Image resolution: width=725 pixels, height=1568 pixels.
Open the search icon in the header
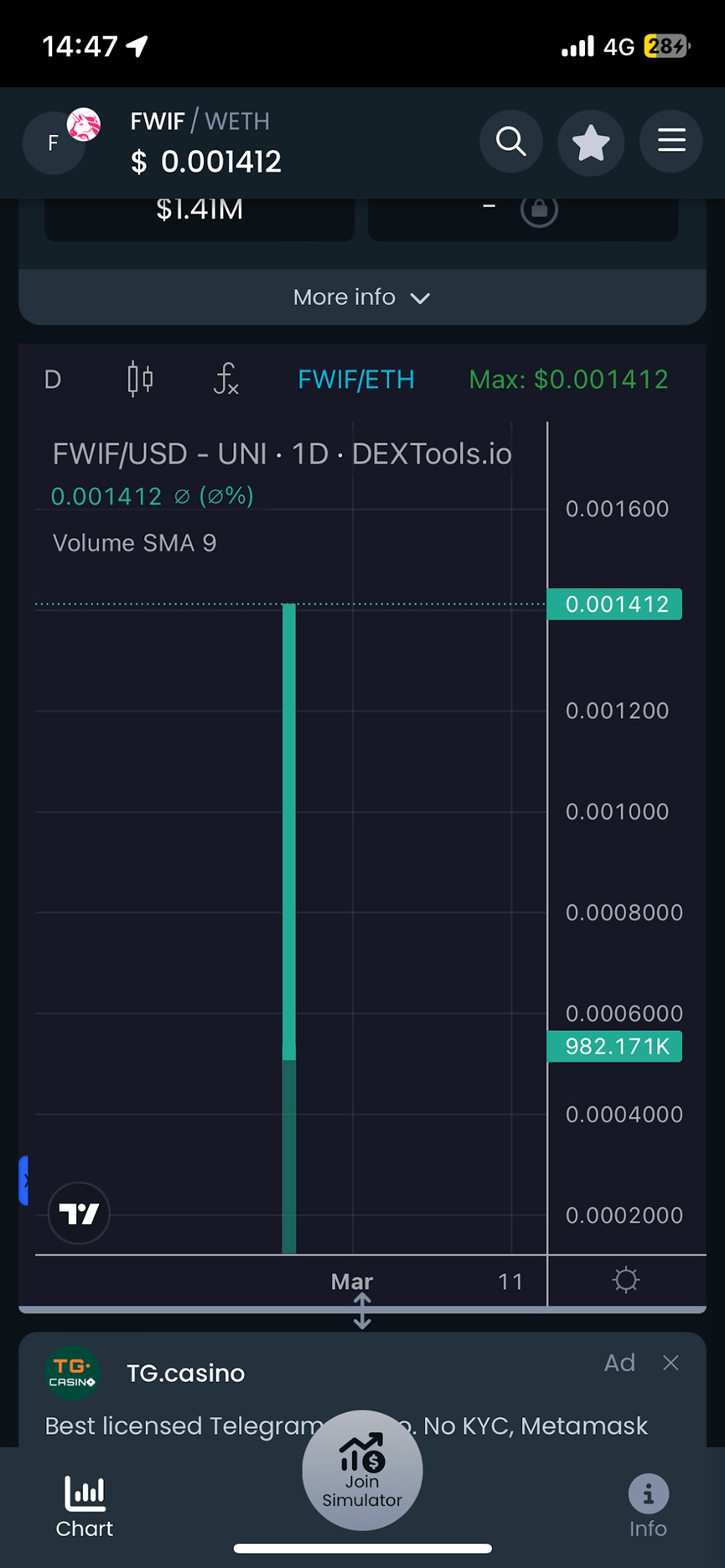(x=510, y=142)
